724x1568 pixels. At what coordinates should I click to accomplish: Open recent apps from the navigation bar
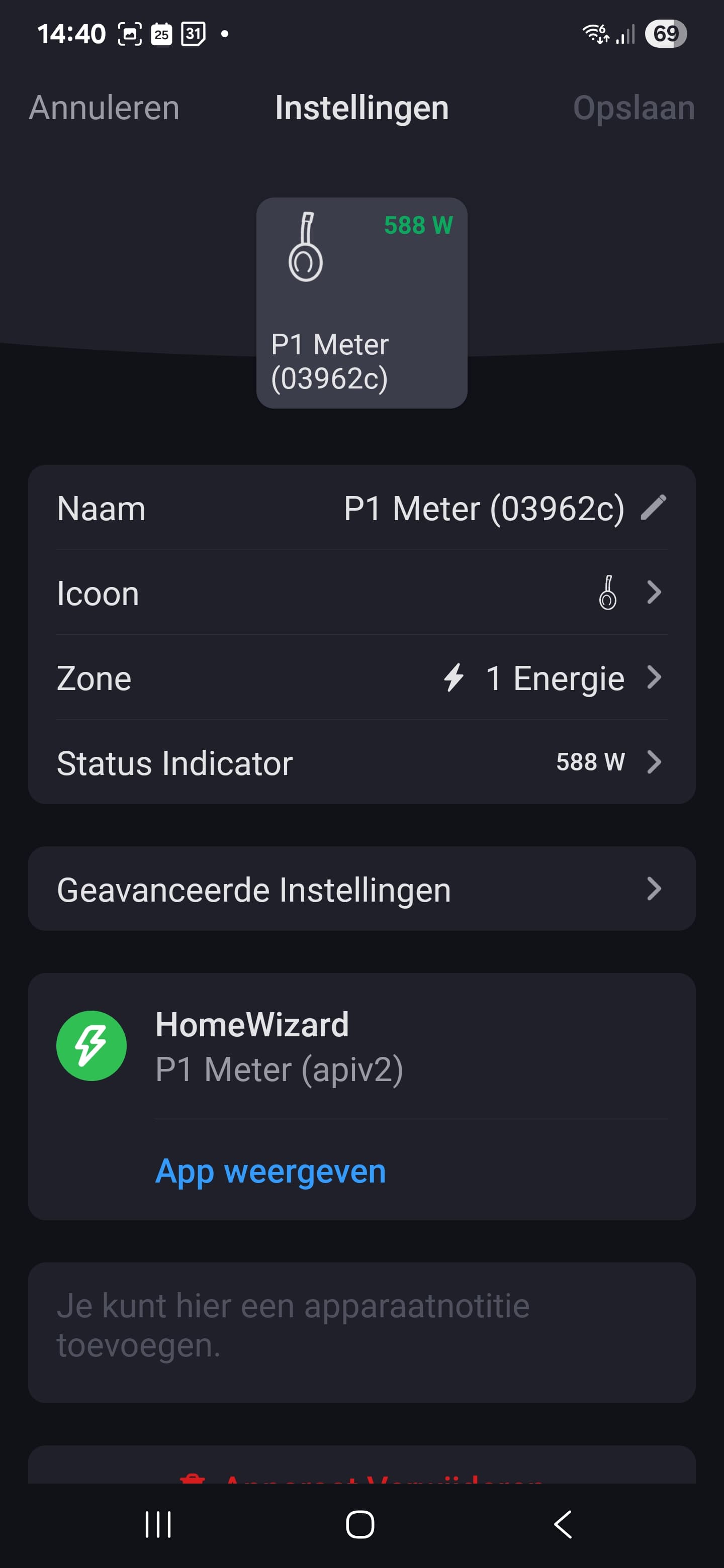(158, 1524)
